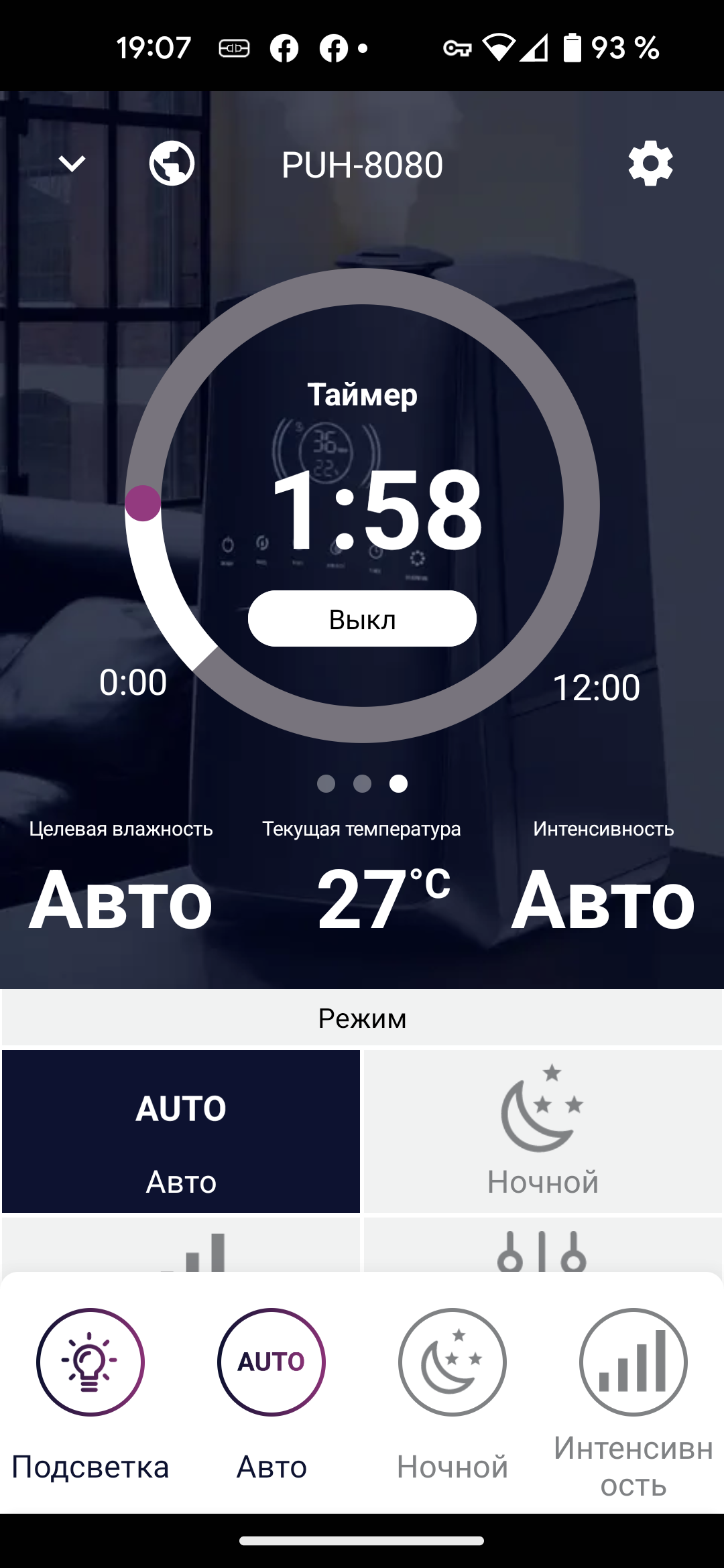Tap the round AUTO shortcut in the bottom panel

271,1362
